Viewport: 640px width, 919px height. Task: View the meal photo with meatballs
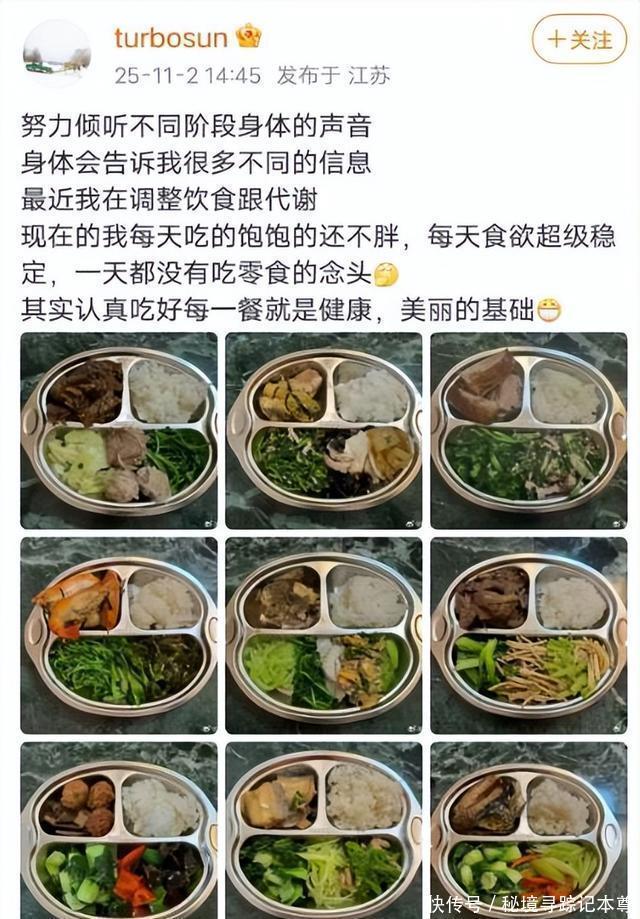(119, 828)
